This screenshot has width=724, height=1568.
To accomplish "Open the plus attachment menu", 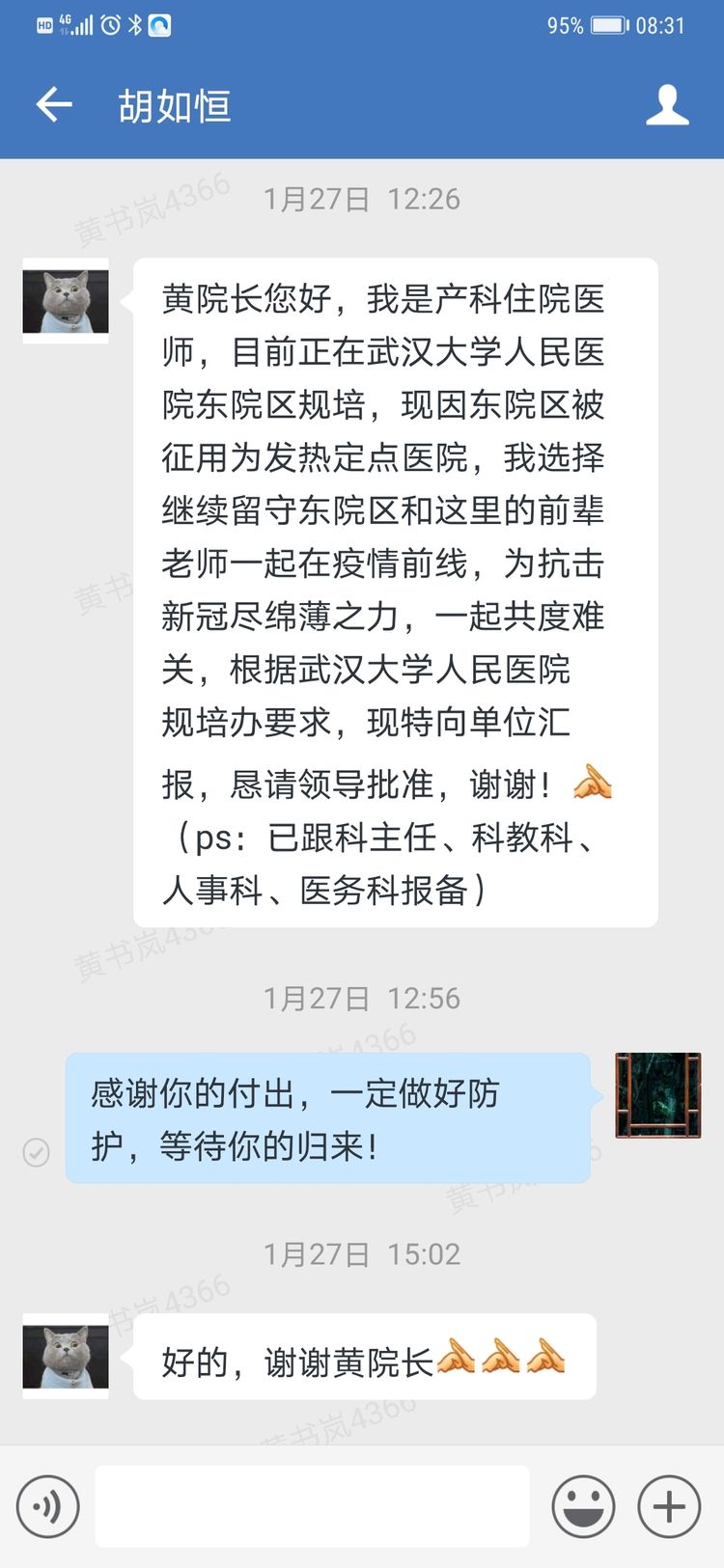I will click(x=669, y=1505).
